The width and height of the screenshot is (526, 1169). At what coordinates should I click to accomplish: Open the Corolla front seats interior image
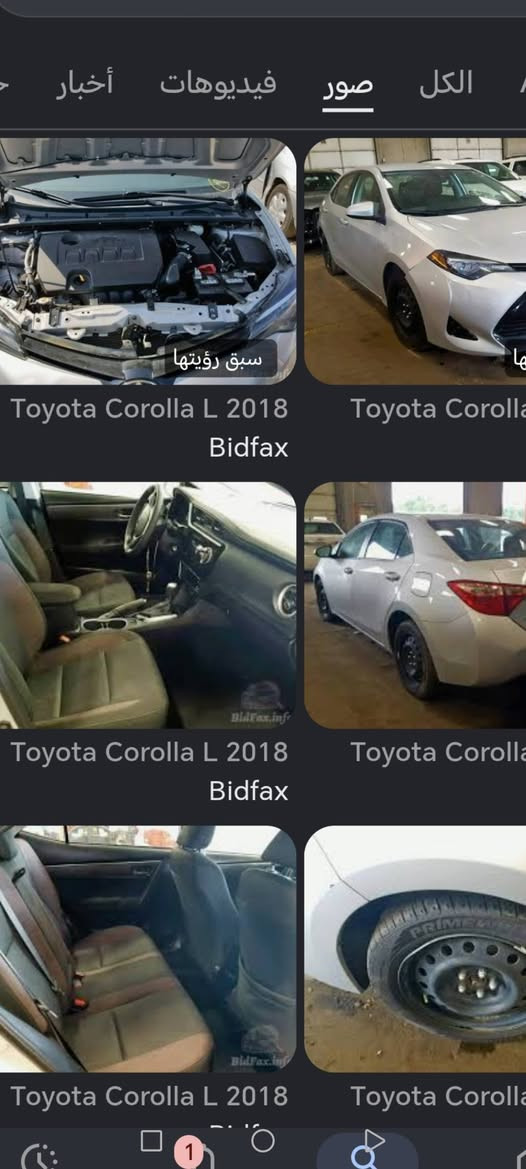click(x=148, y=605)
